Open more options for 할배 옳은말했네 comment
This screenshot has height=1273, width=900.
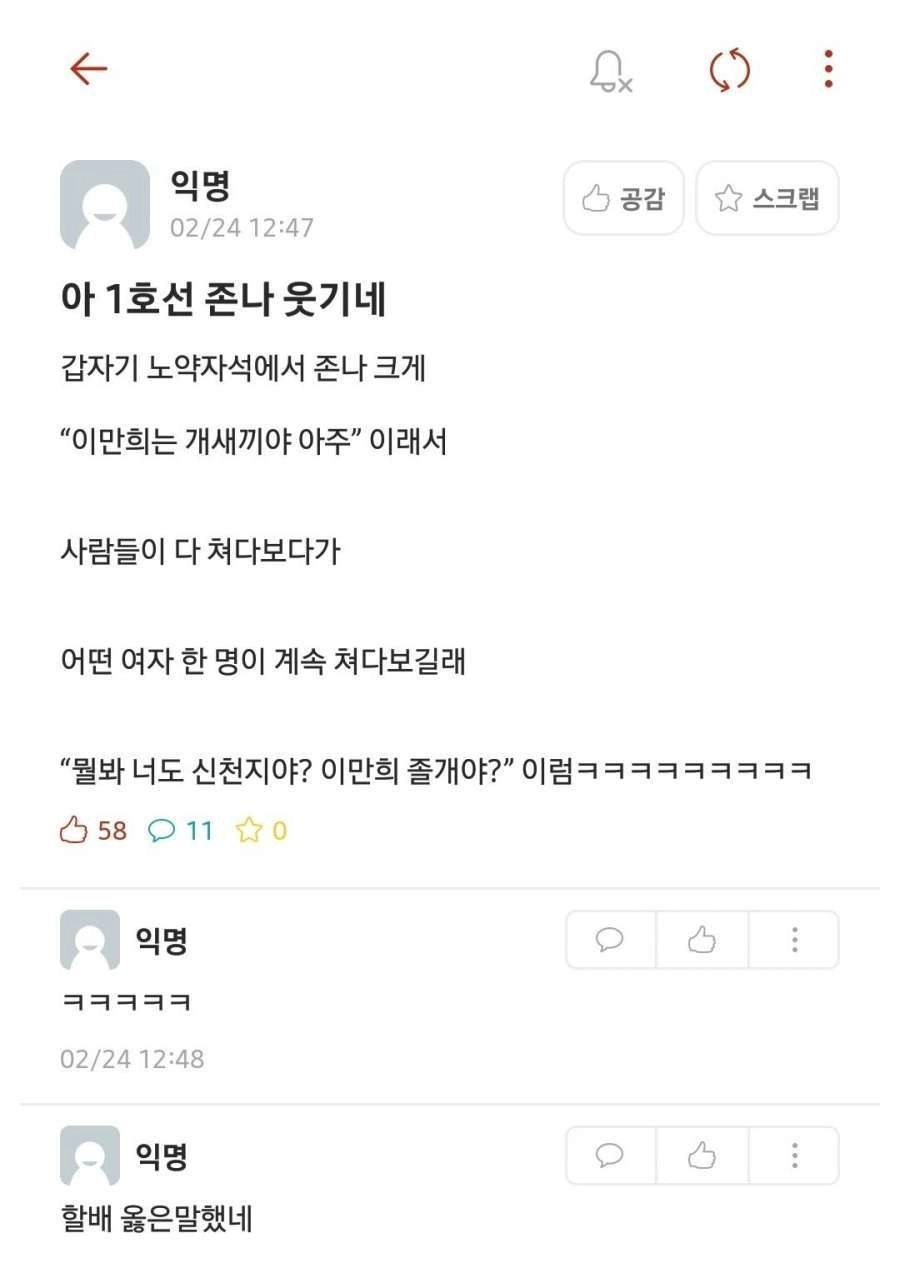click(x=794, y=1157)
